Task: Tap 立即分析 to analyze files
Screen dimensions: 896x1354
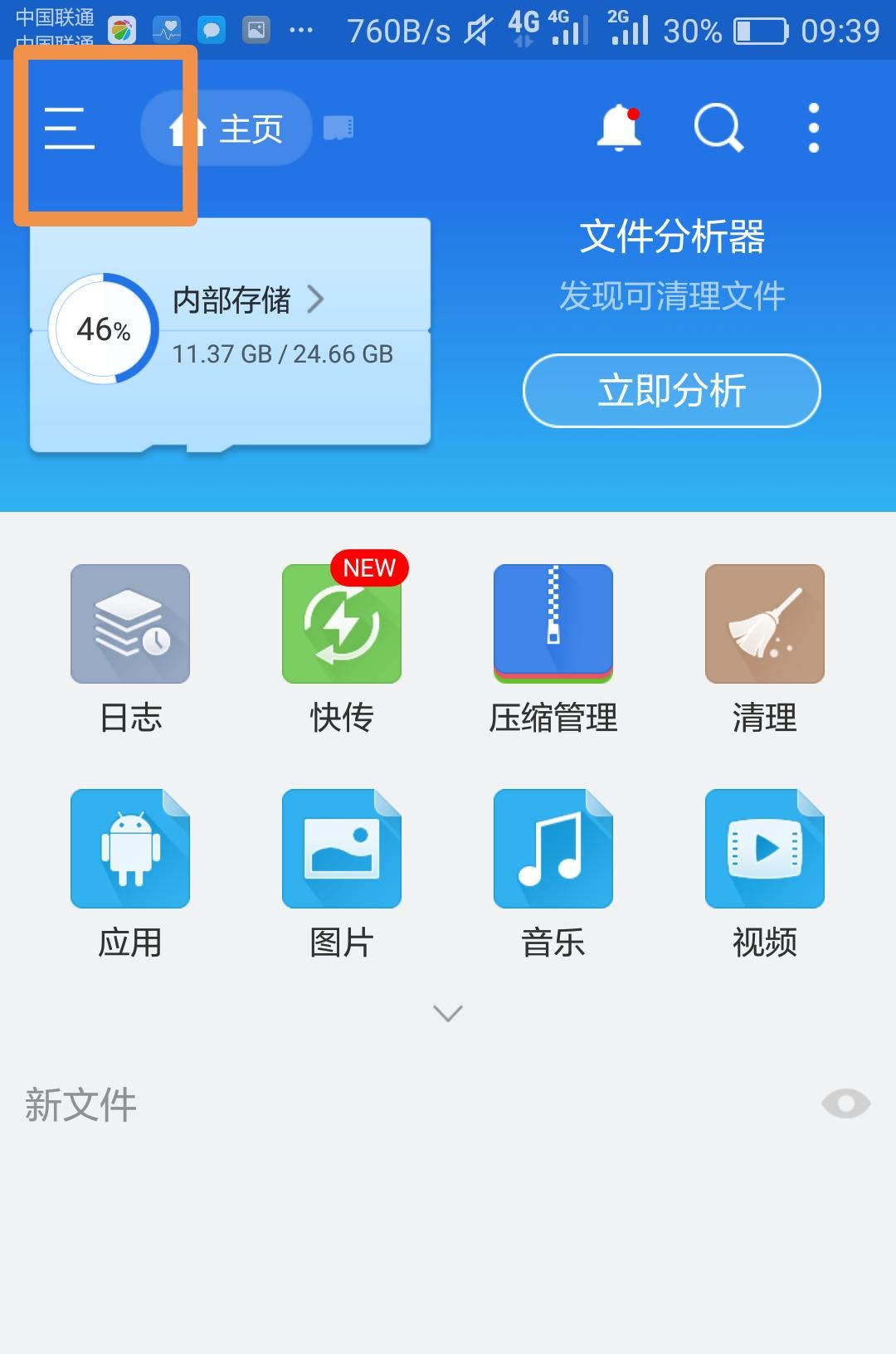Action: pyautogui.click(x=672, y=391)
